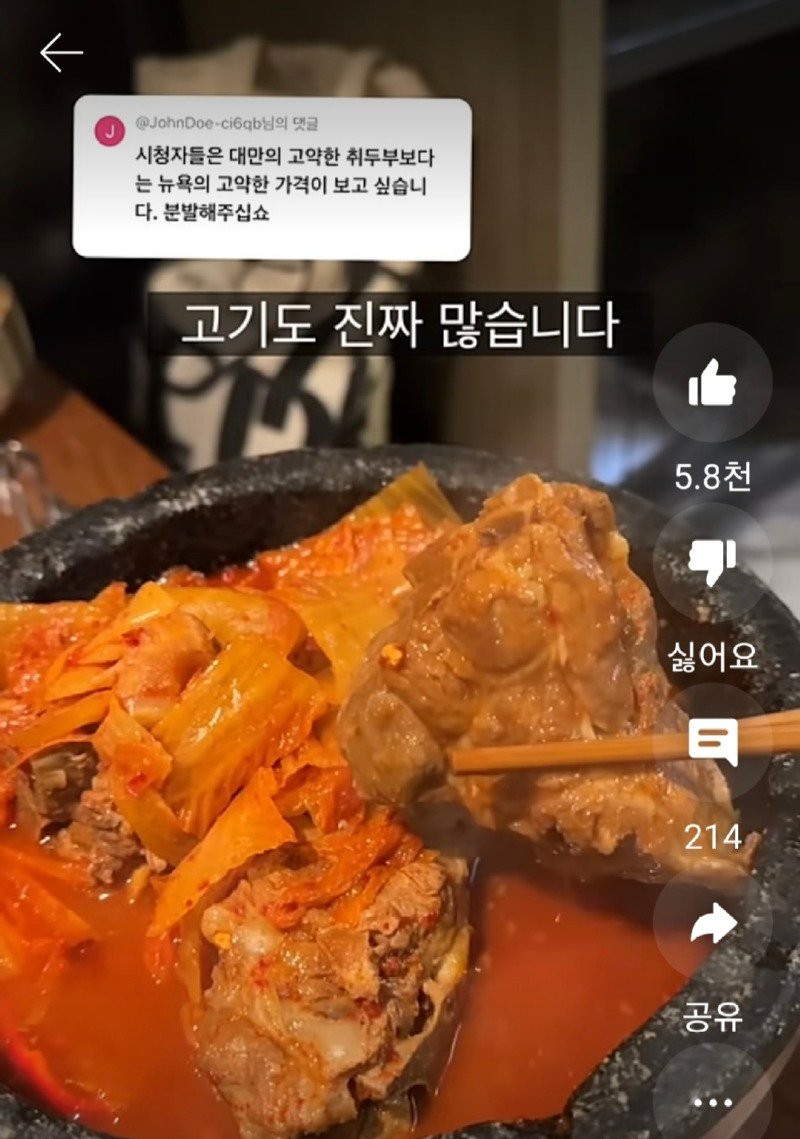The image size is (800, 1139).
Task: Dislike the video with the 싫어요 button
Action: click(712, 564)
